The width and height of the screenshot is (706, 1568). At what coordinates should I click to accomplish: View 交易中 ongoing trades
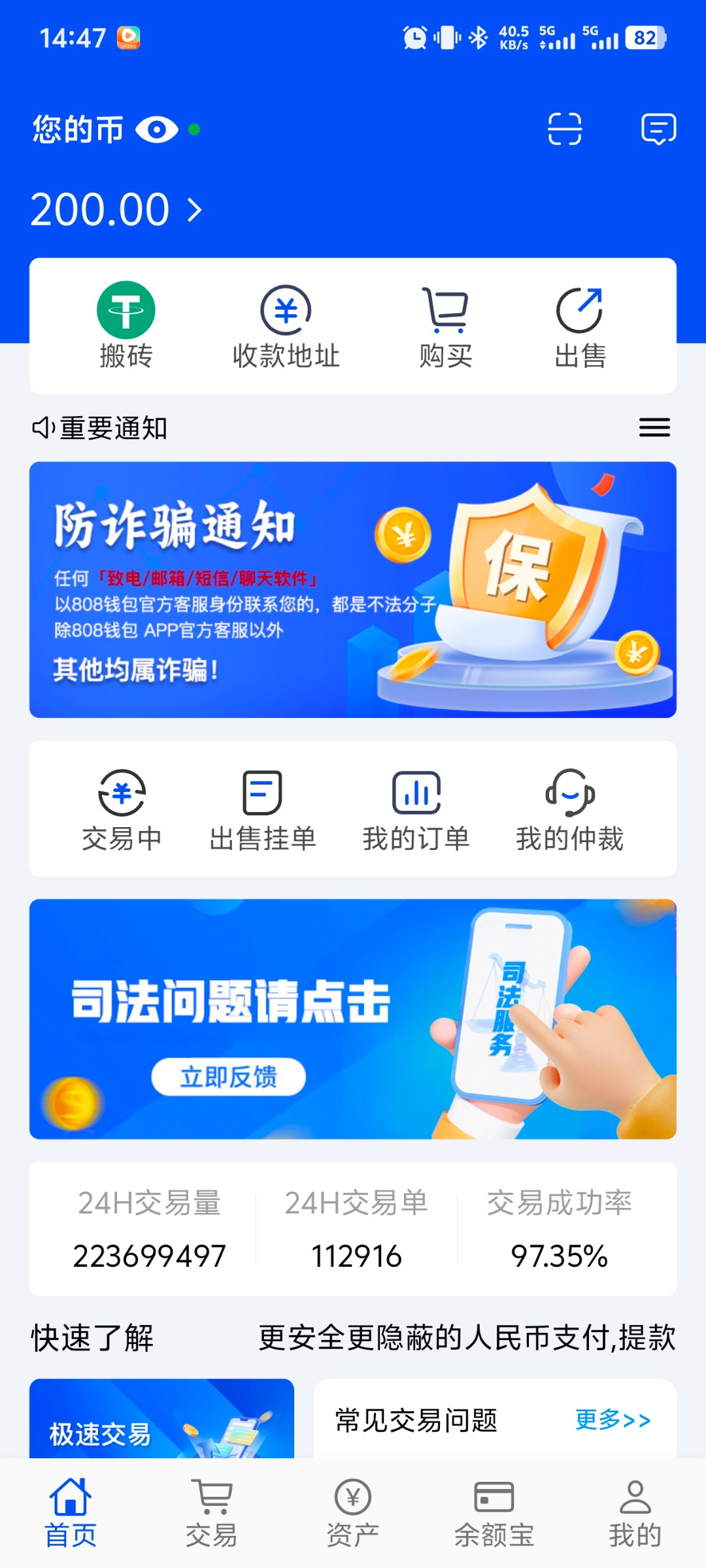(122, 809)
